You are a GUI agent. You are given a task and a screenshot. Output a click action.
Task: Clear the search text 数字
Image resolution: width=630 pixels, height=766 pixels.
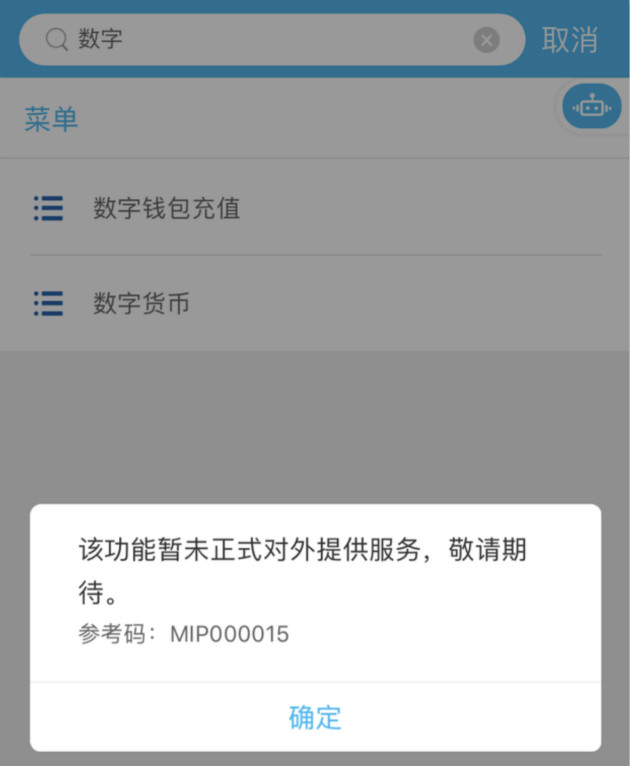pyautogui.click(x=486, y=40)
